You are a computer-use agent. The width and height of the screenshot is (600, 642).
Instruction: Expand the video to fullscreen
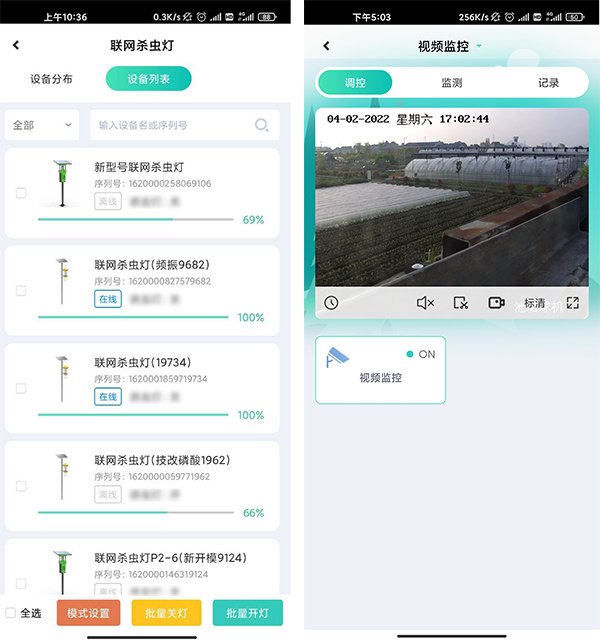point(572,303)
